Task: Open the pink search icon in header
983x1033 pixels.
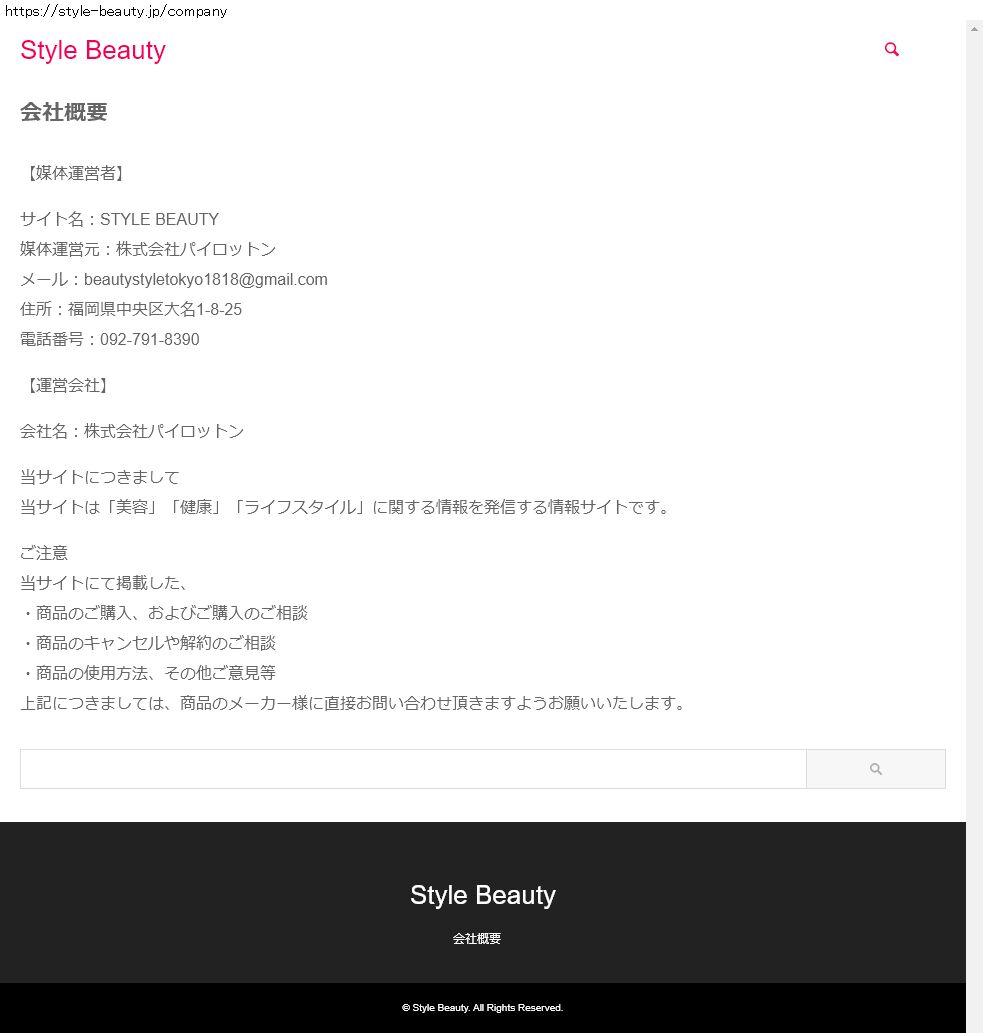Action: 892,50
